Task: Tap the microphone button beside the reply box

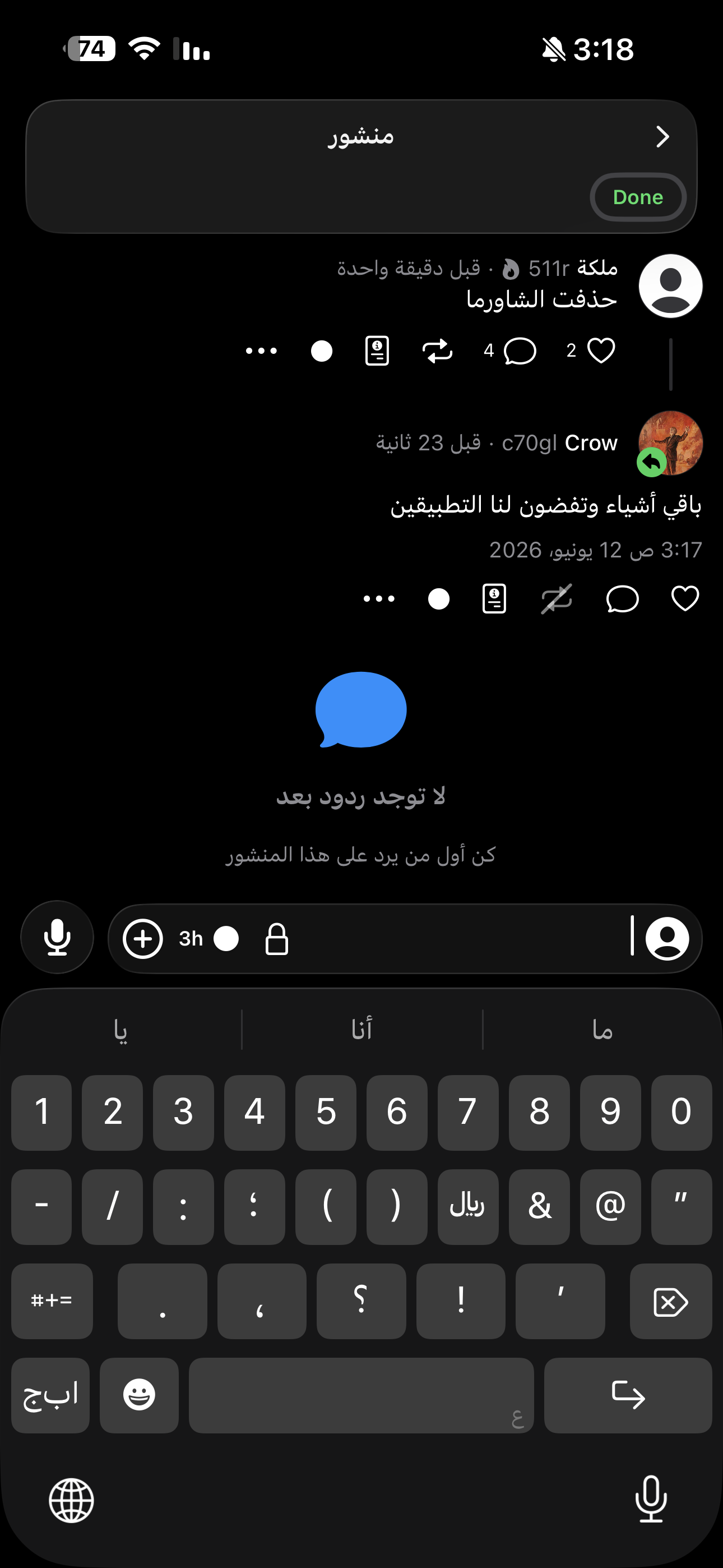Action: [x=57, y=938]
